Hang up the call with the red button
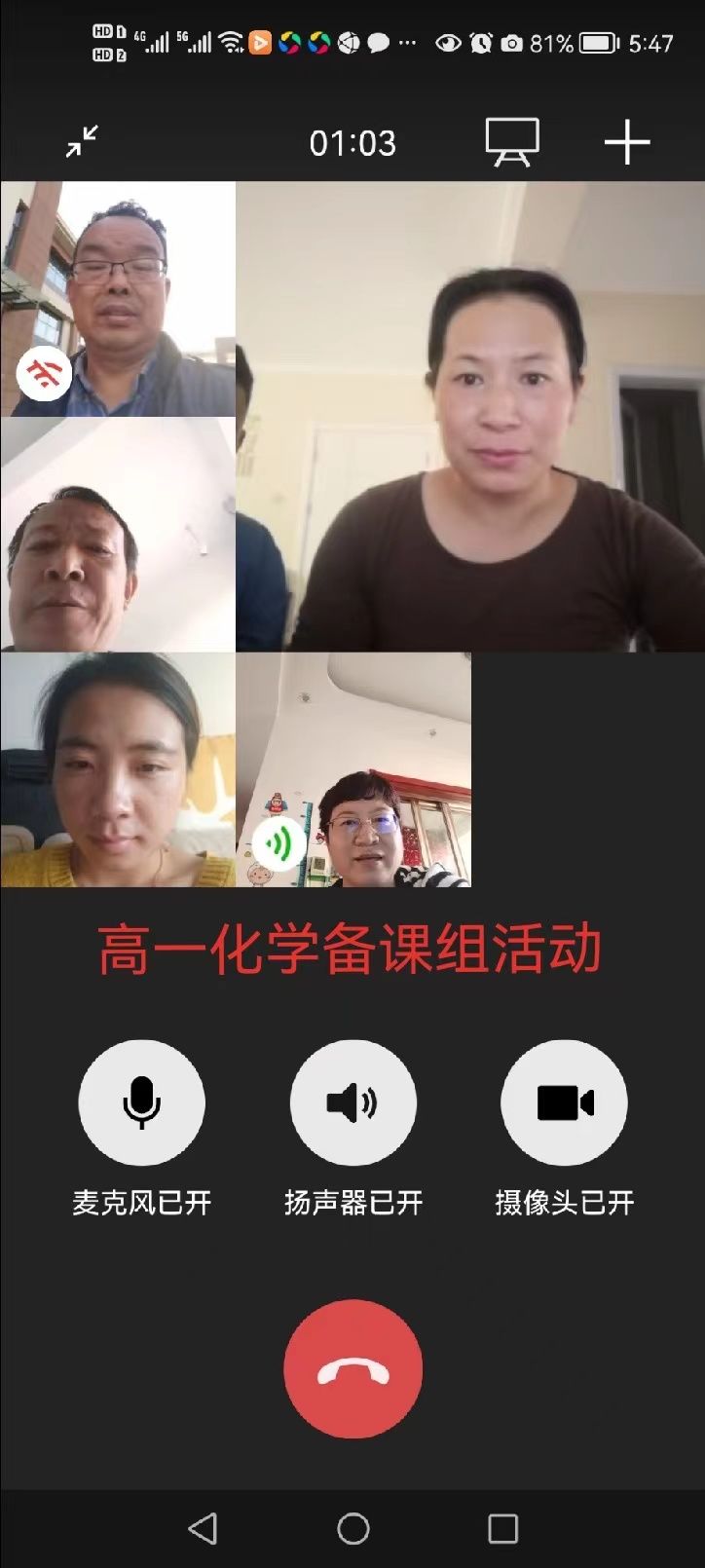This screenshot has width=705, height=1568. click(352, 1368)
